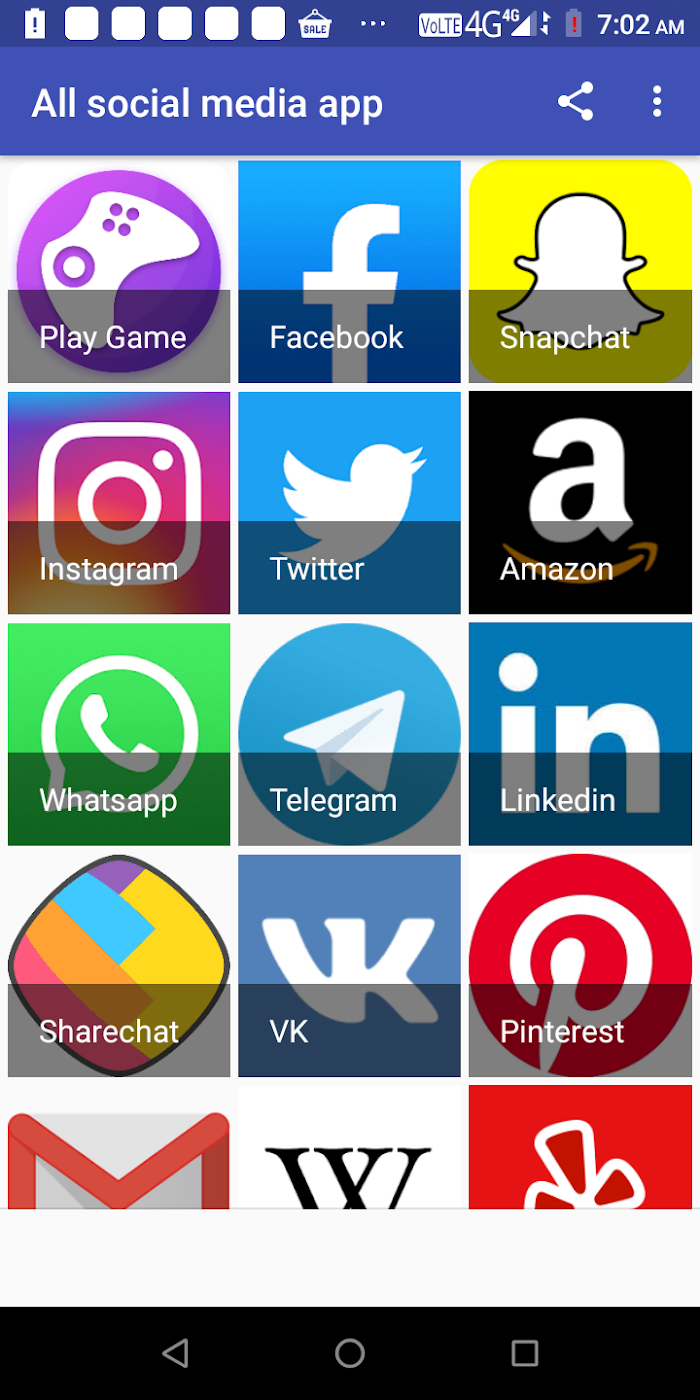Open the Snapchat tile
Viewport: 700px width, 1400px height.
coord(580,272)
